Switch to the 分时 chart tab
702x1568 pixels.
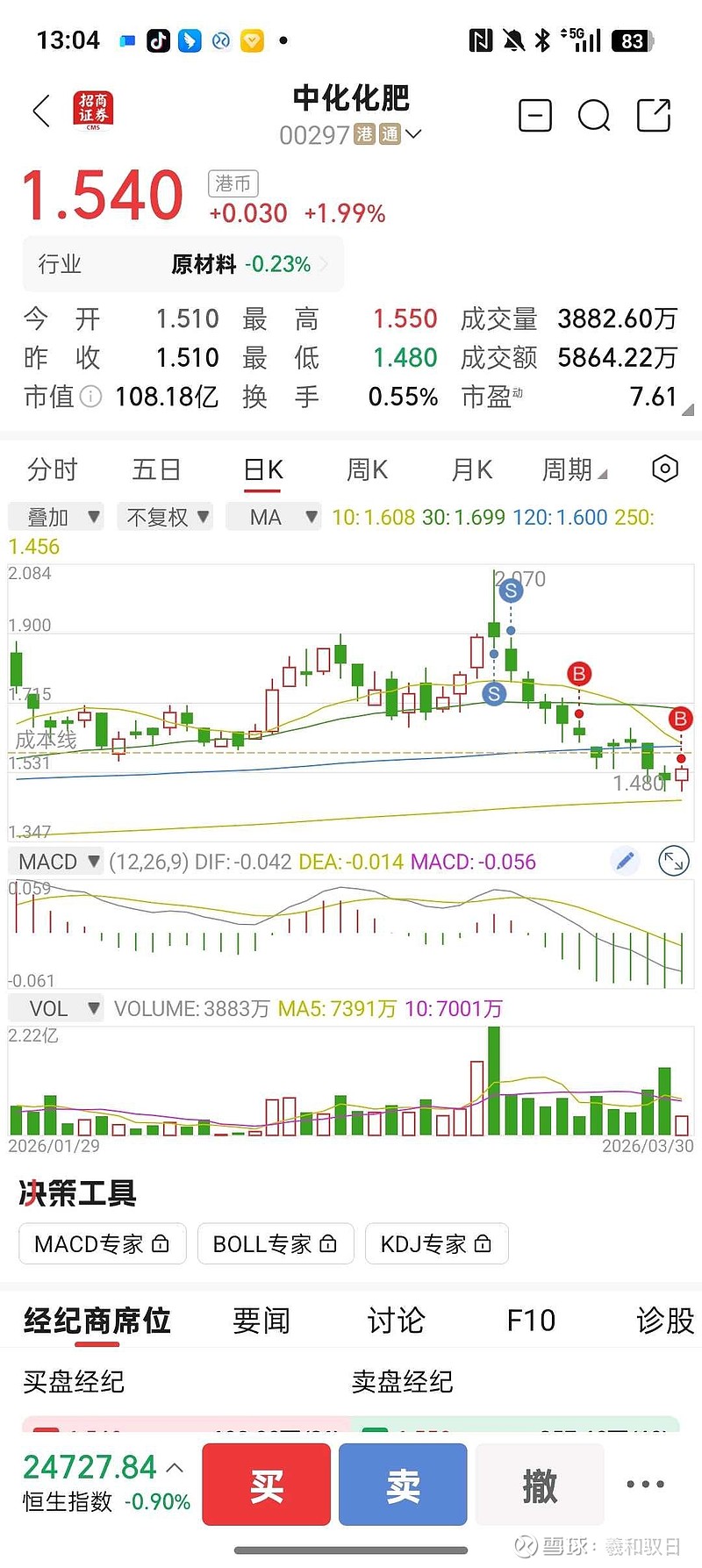53,469
